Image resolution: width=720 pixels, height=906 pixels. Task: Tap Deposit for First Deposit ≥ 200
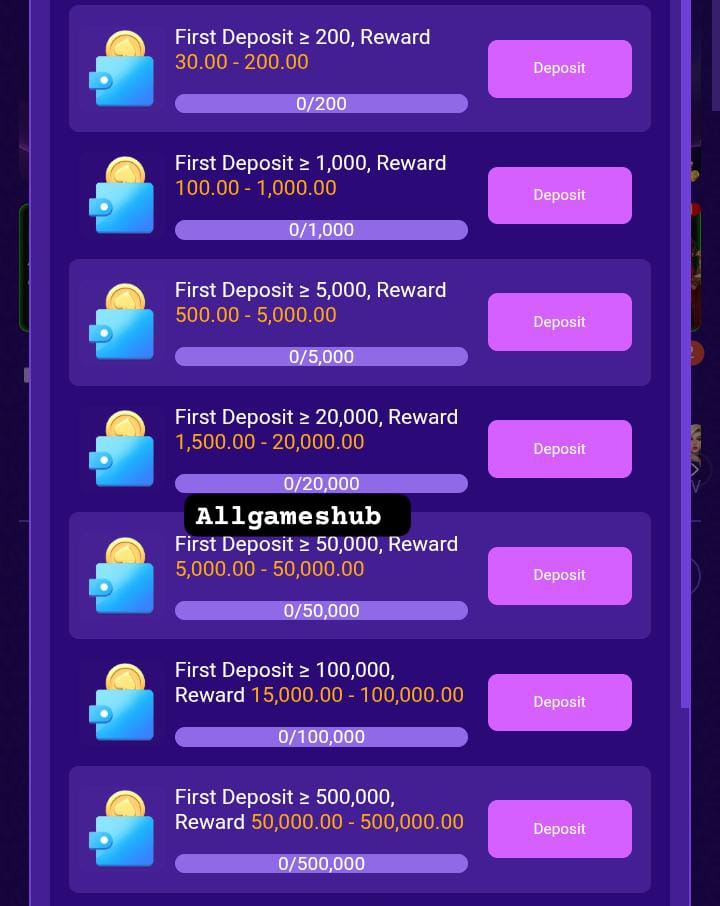click(559, 69)
